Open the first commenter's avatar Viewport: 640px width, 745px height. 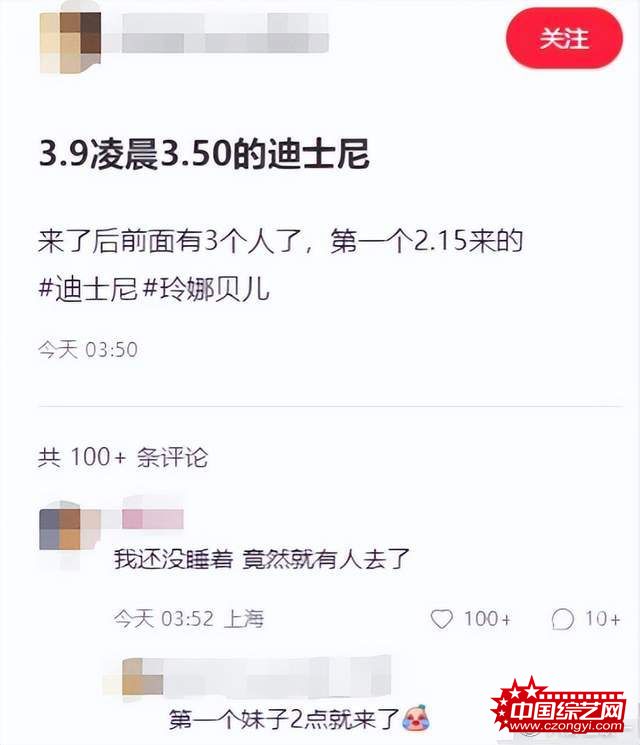[x=62, y=529]
